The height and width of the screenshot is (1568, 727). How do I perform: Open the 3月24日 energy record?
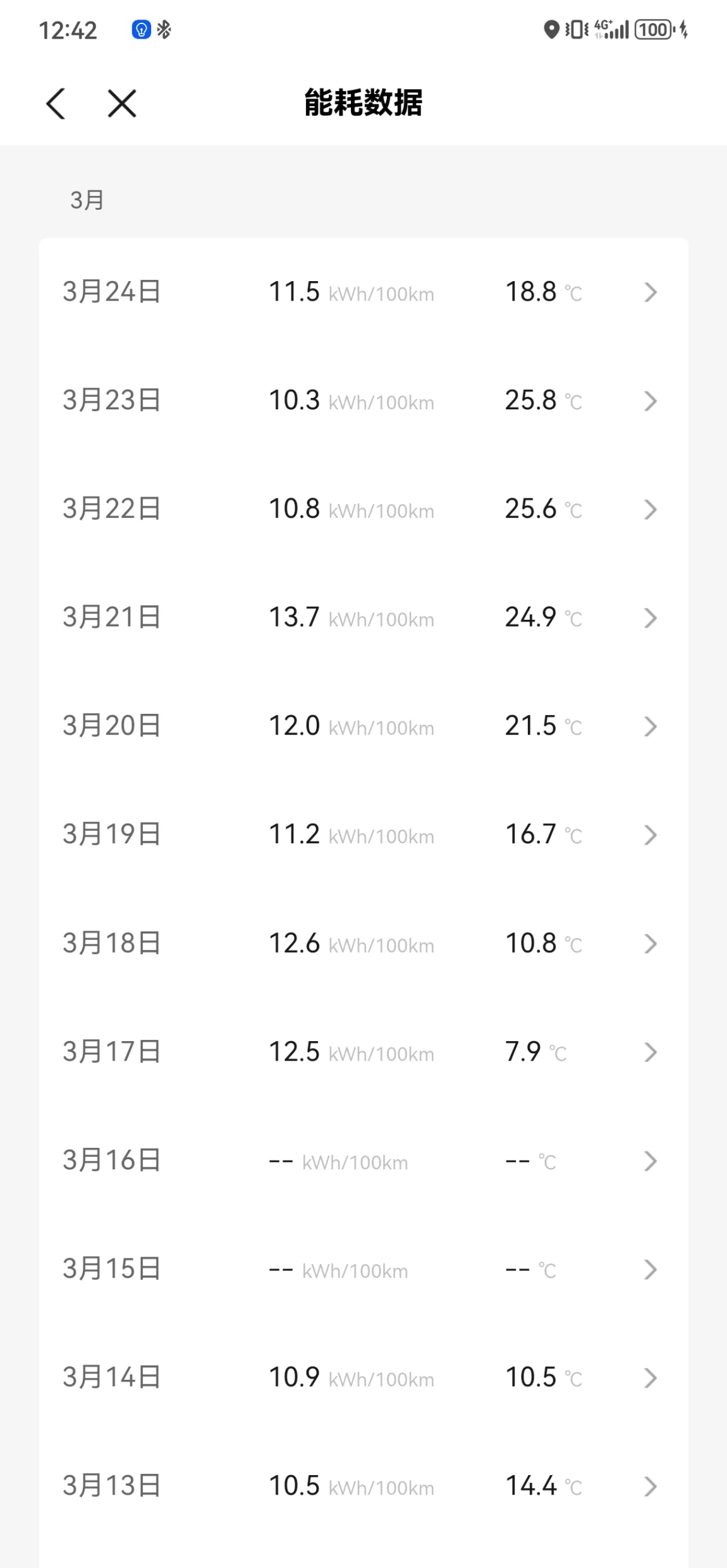pyautogui.click(x=363, y=292)
